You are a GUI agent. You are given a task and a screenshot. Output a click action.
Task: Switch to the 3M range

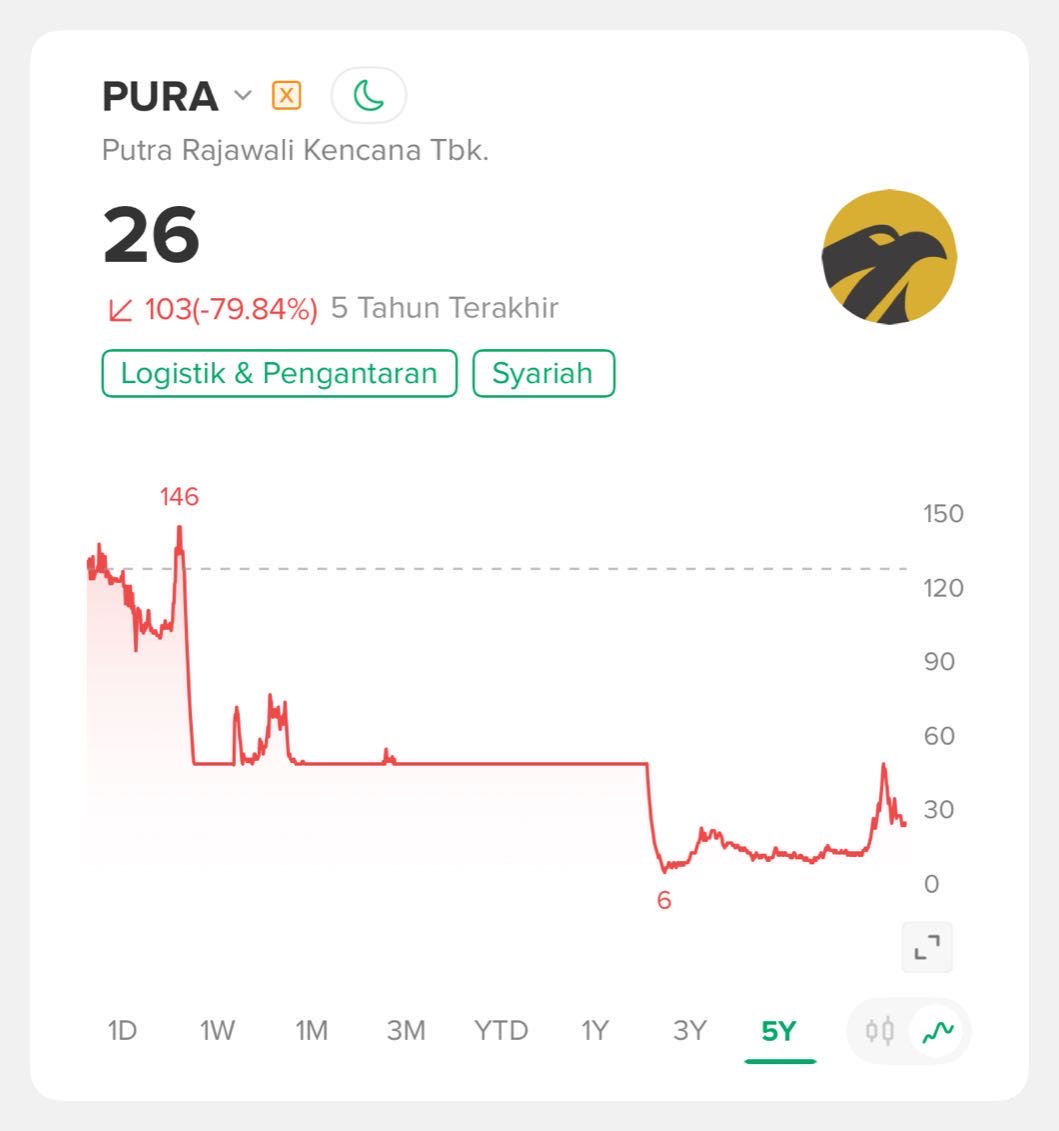(406, 1030)
